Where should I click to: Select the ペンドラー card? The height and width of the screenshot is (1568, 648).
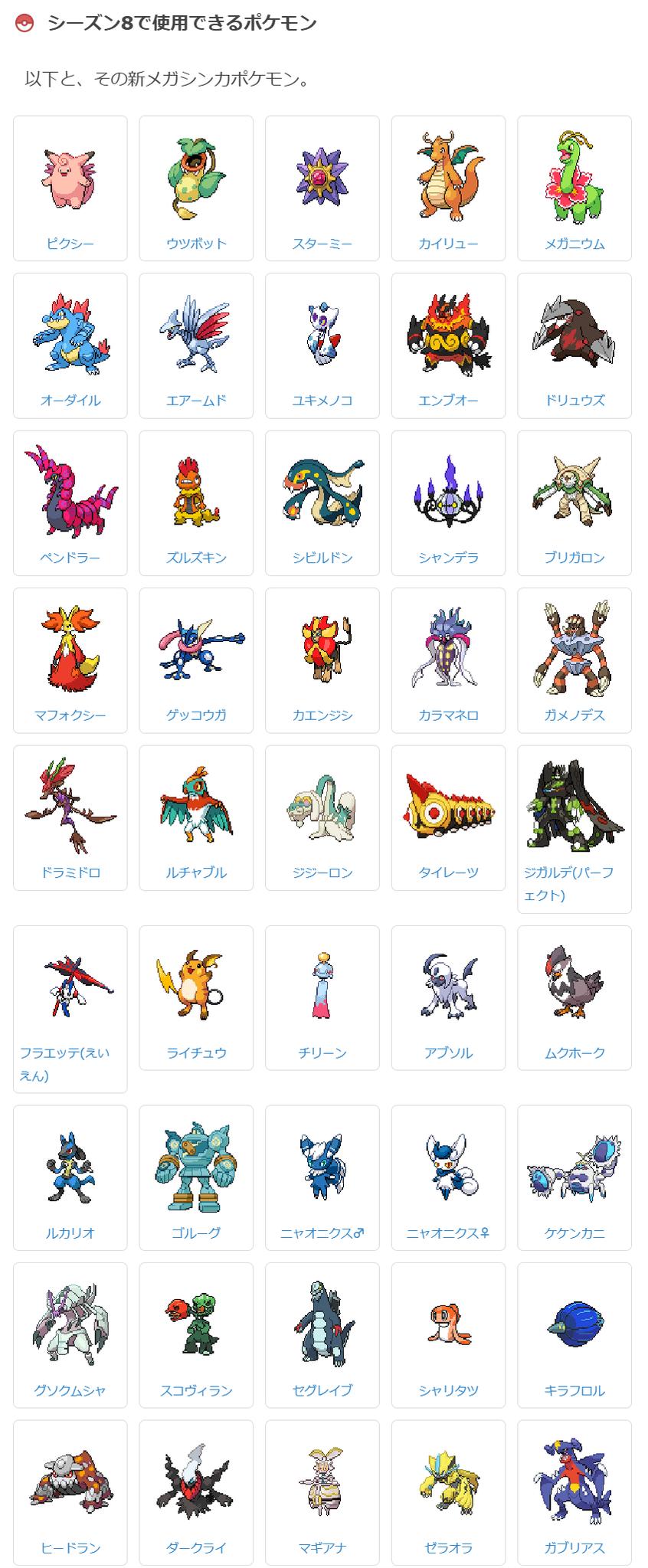70,502
